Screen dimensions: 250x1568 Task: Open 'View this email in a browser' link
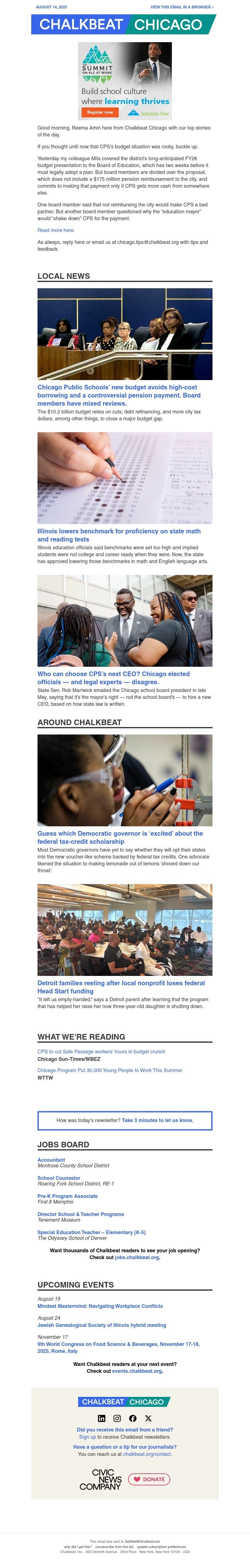[182, 7]
